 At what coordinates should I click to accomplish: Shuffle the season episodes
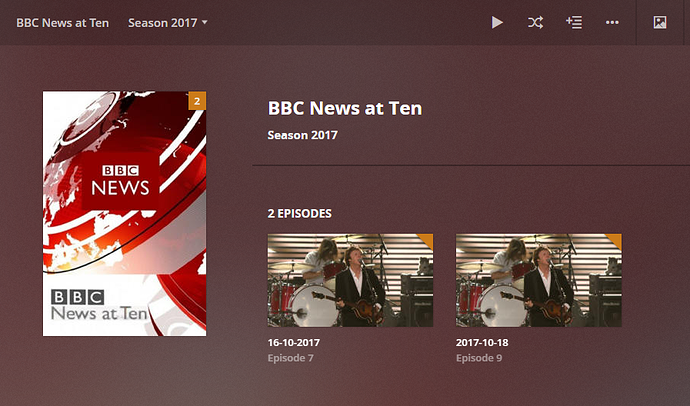[535, 22]
